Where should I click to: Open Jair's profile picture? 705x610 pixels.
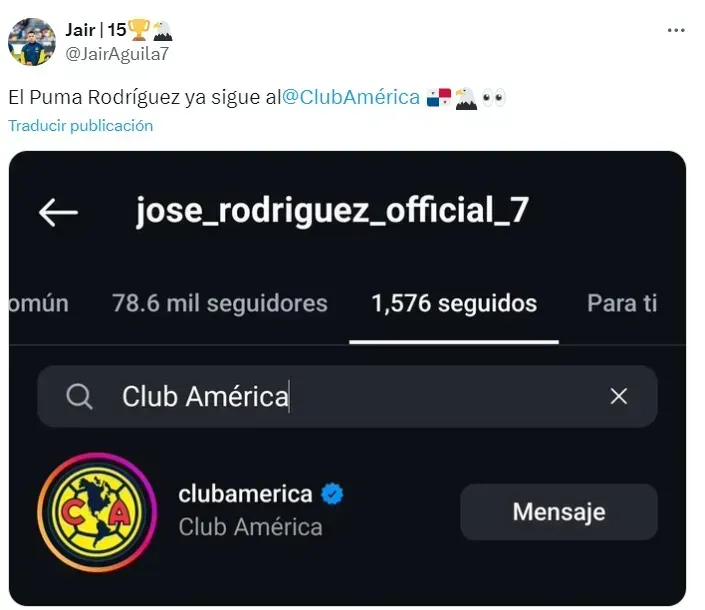point(31,41)
